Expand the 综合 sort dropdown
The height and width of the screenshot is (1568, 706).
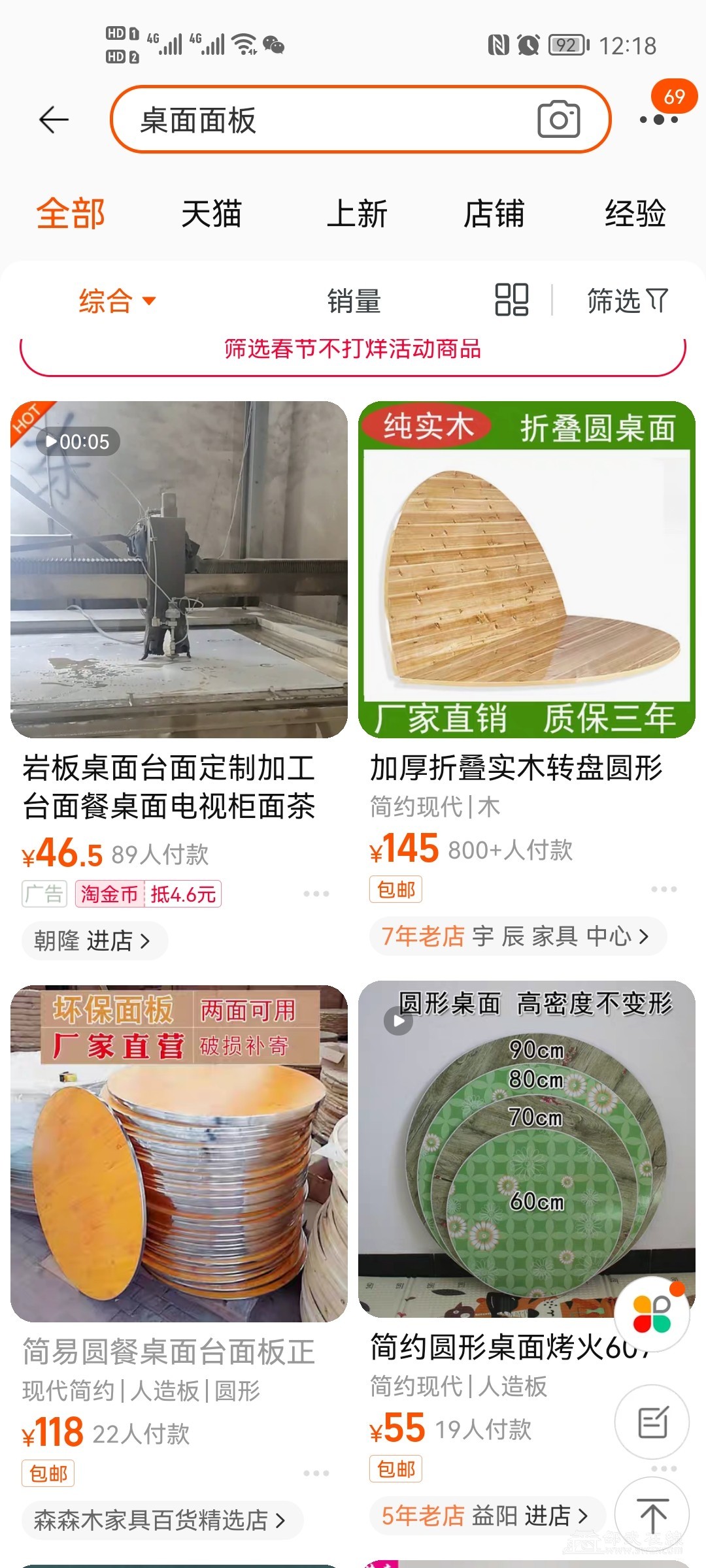pyautogui.click(x=118, y=301)
